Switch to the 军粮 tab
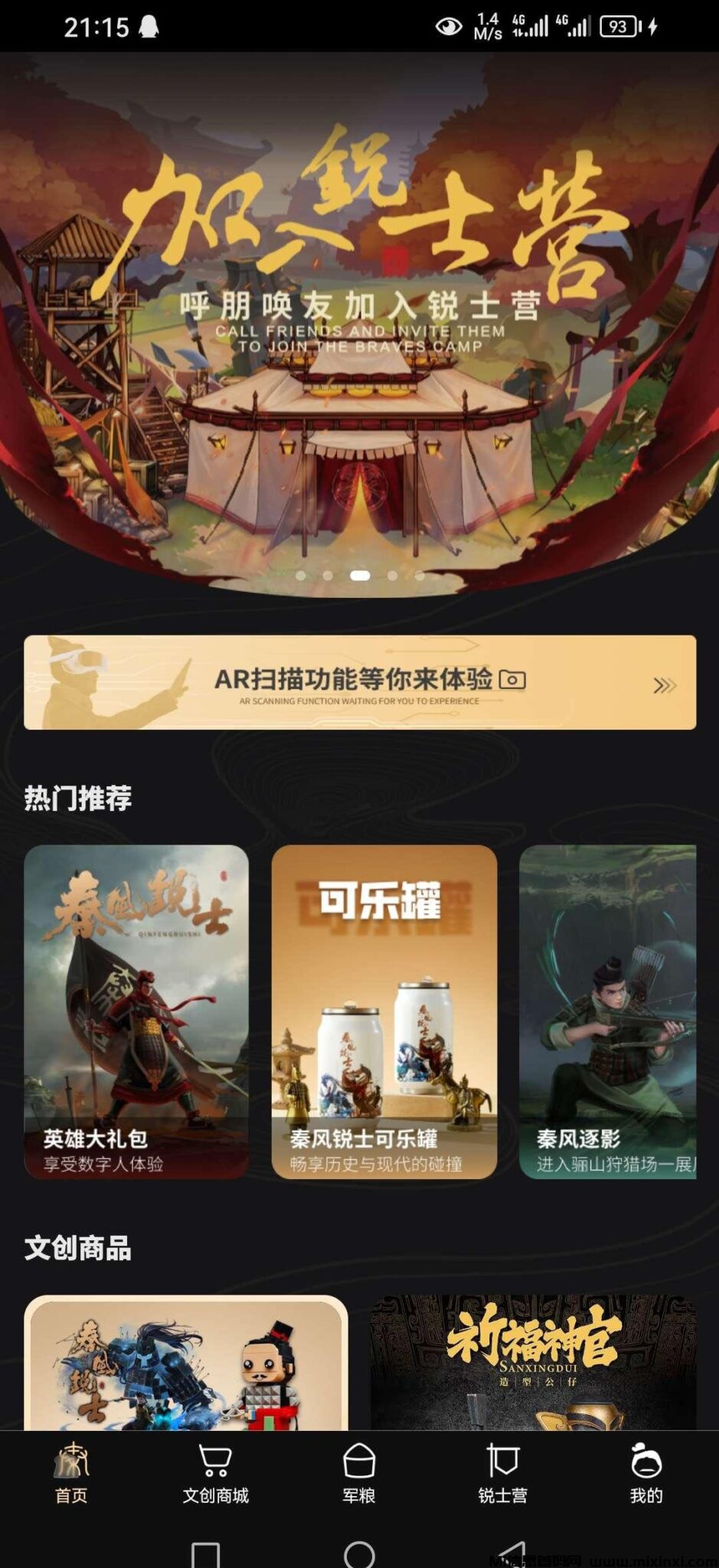The image size is (719, 1568). pos(358,1473)
